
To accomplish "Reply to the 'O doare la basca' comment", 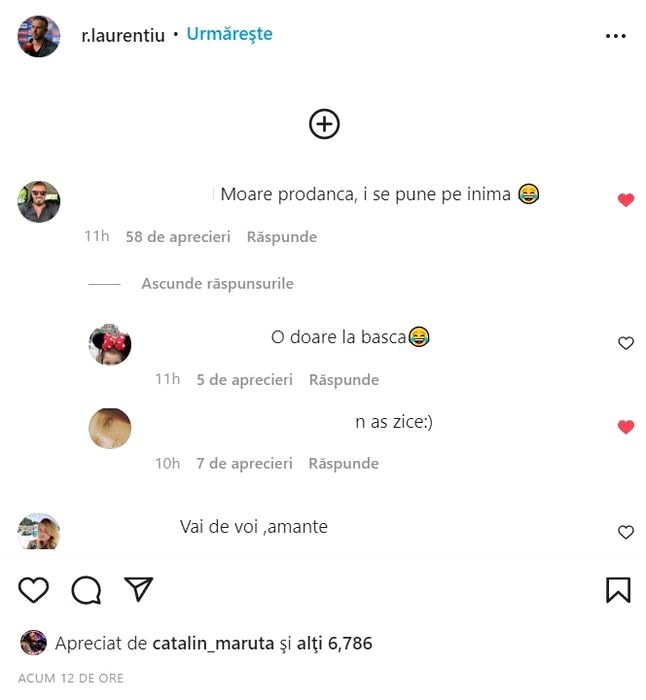I will coord(344,380).
